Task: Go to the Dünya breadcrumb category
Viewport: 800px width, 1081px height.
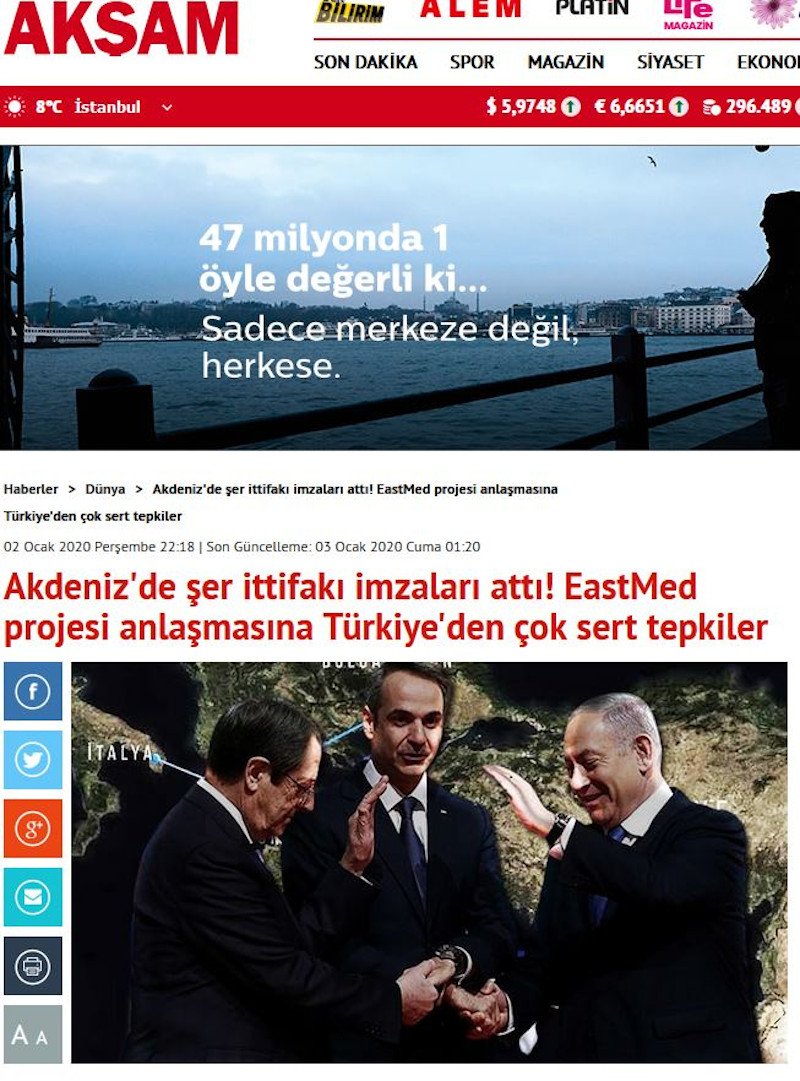Action: point(105,489)
